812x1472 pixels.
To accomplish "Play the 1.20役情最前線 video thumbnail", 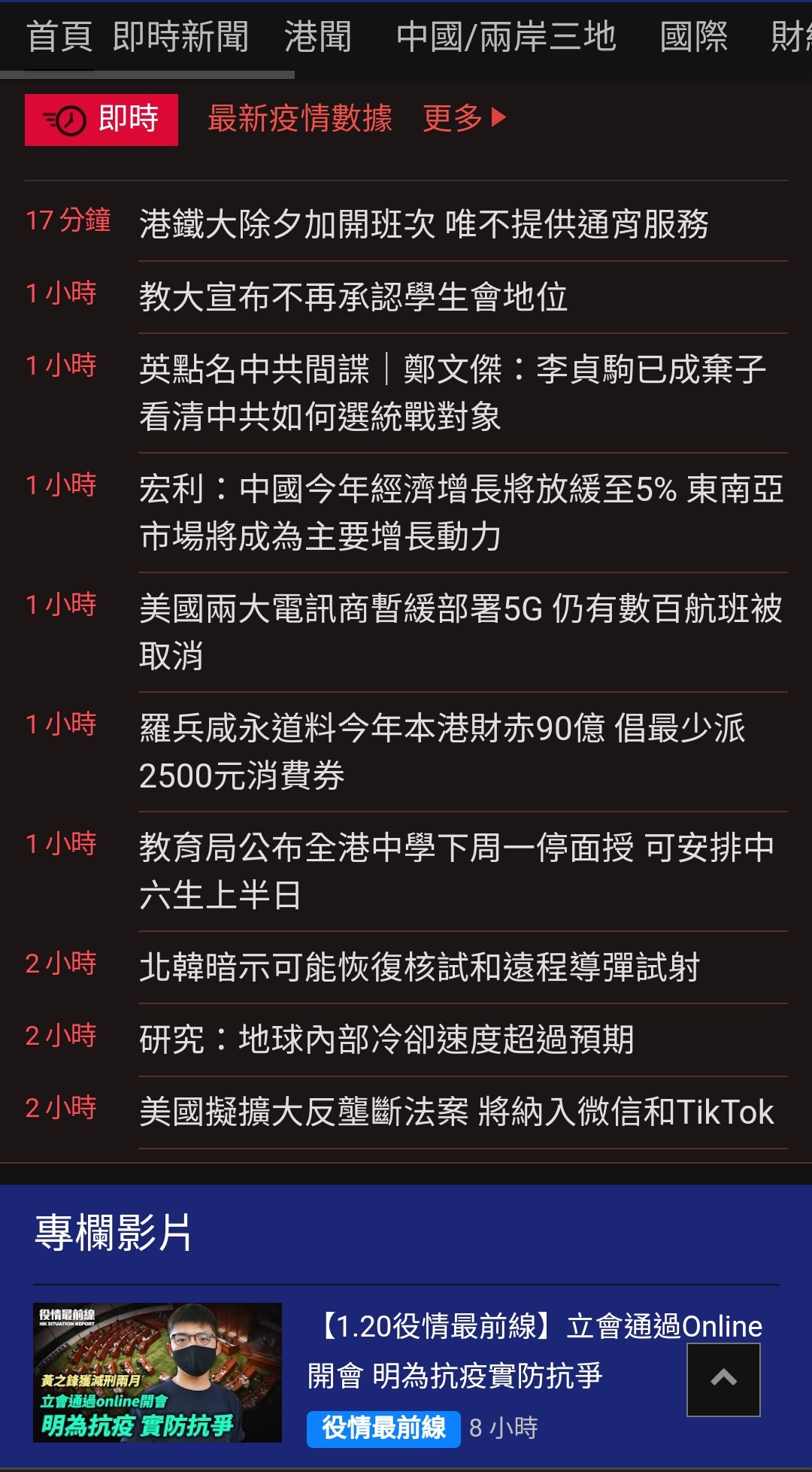I will (x=157, y=1372).
